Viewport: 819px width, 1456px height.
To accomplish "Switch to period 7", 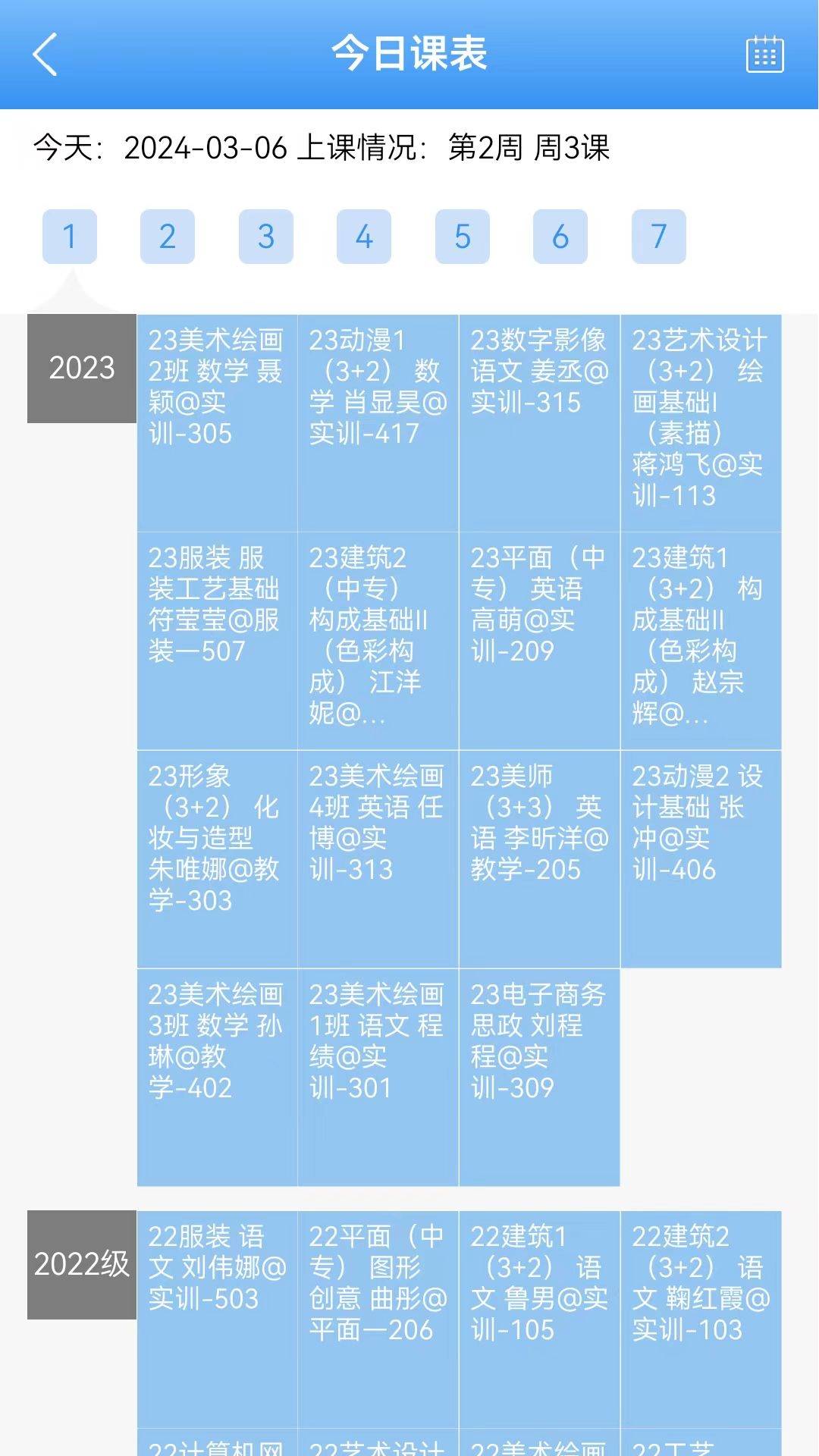I will click(659, 237).
